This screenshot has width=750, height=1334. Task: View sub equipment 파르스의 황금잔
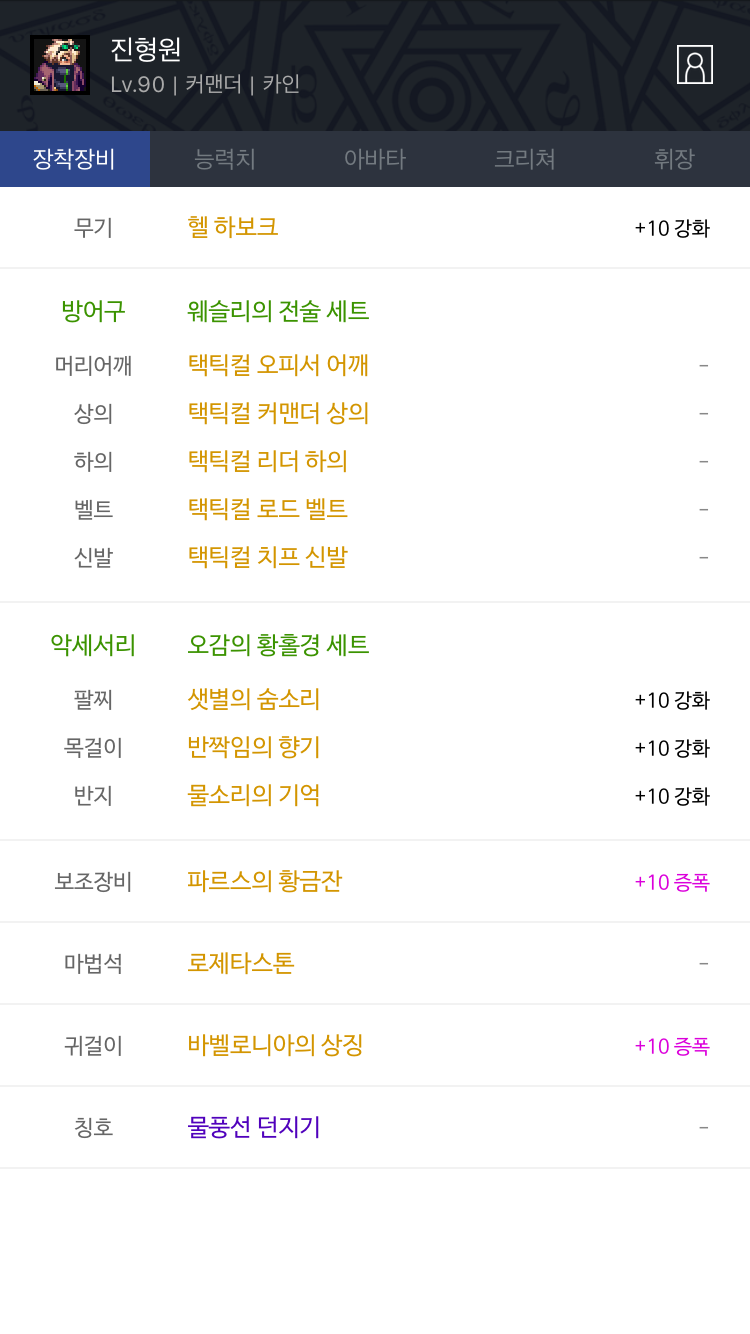click(x=265, y=881)
